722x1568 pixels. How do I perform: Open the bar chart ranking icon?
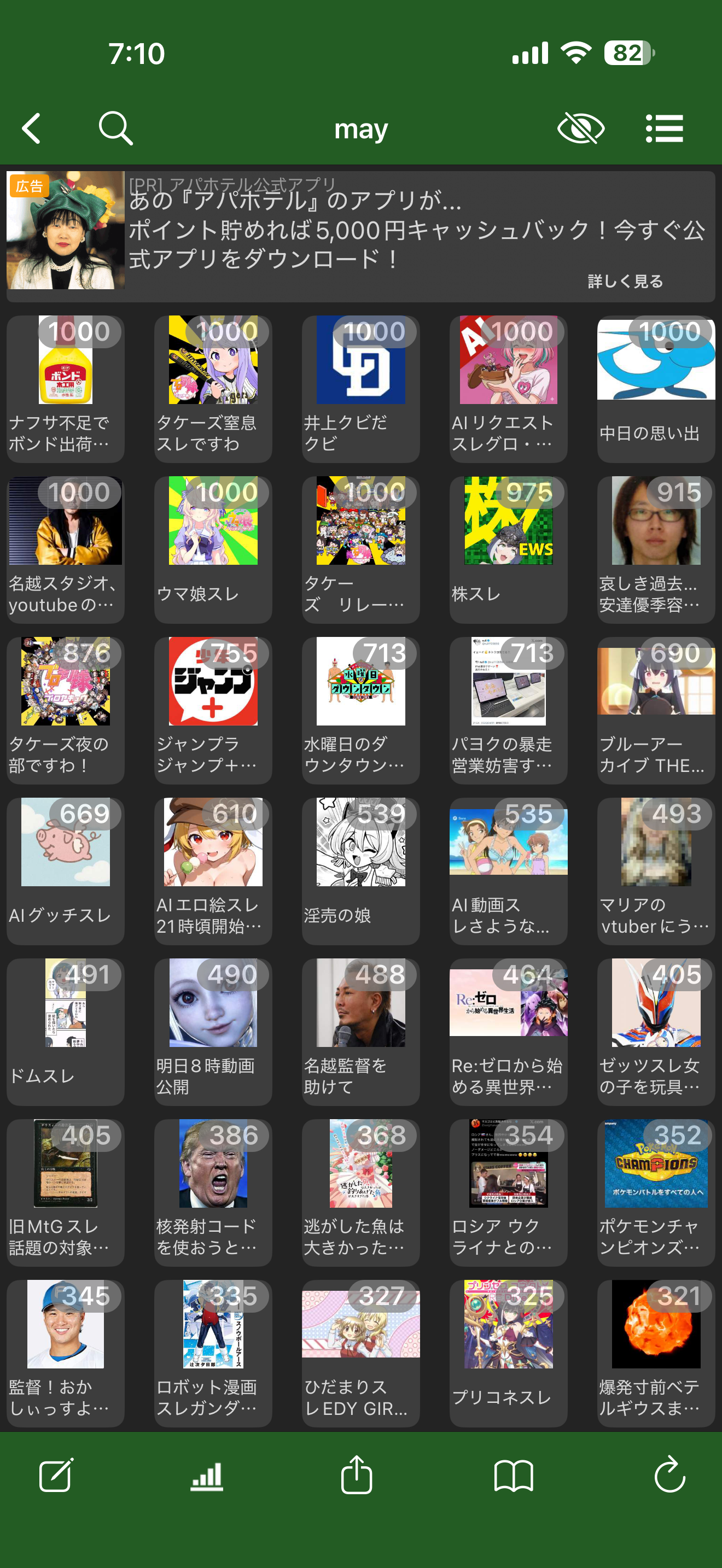pos(207,1476)
